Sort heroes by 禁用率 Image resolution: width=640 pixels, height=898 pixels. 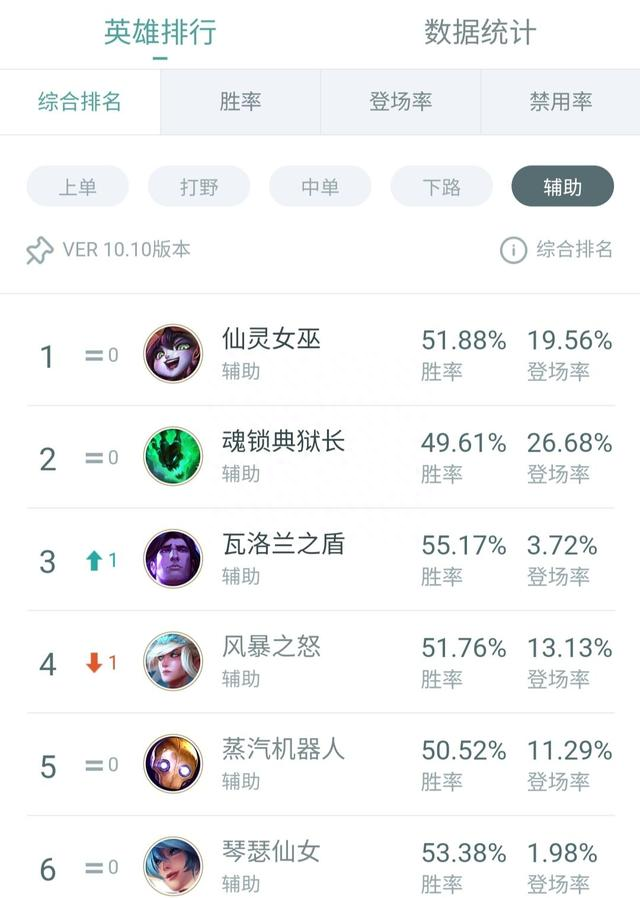point(560,102)
